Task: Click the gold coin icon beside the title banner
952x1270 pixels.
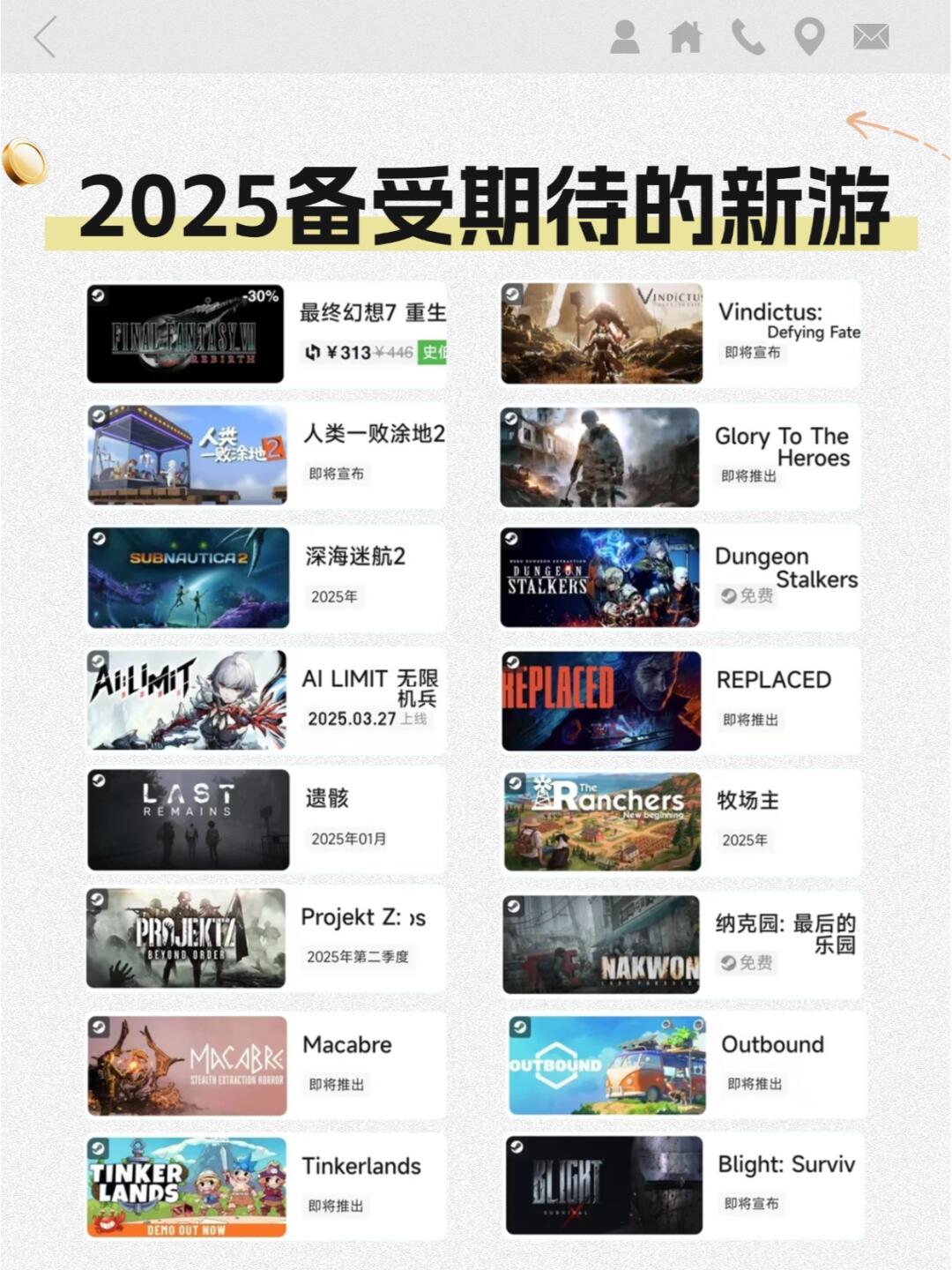Action: tap(26, 163)
